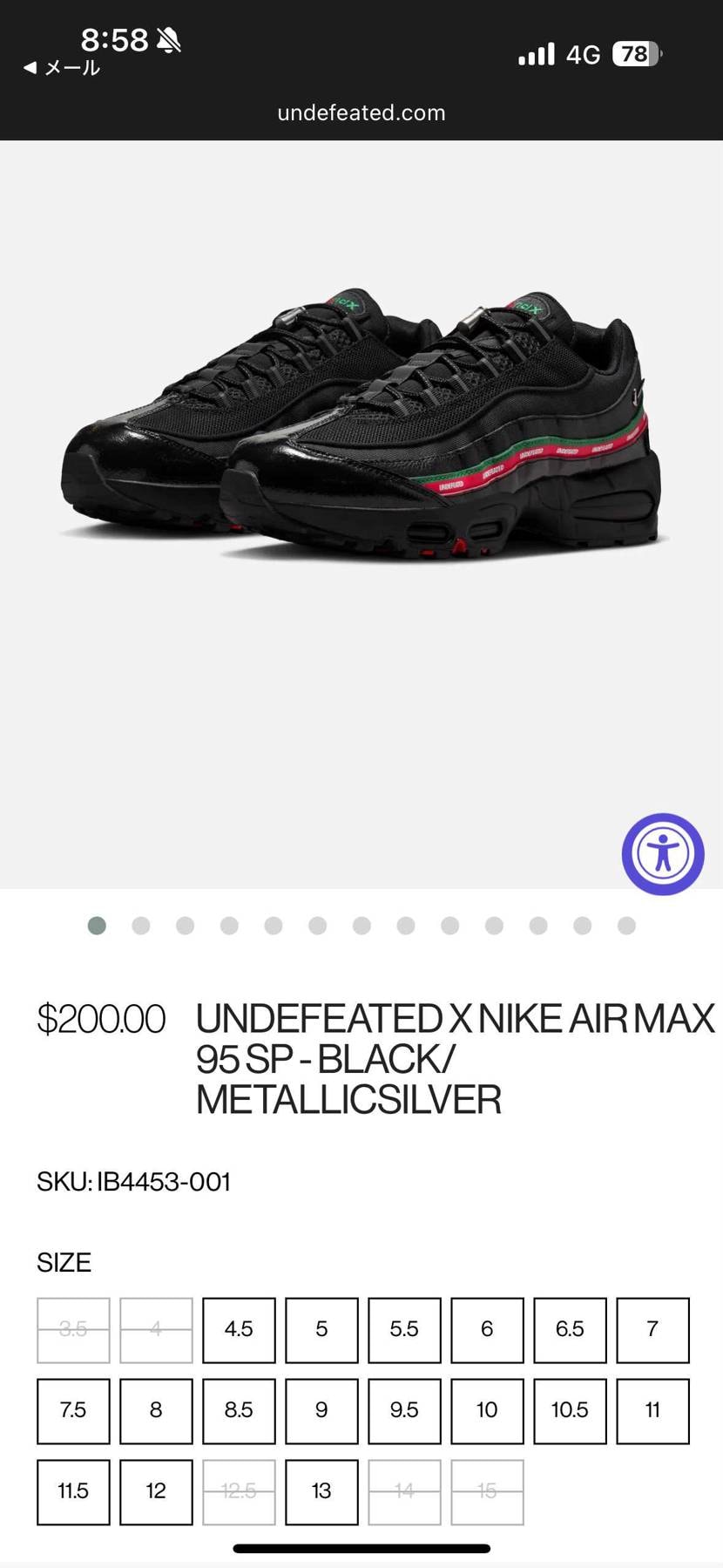Tap size 7

pos(652,1329)
